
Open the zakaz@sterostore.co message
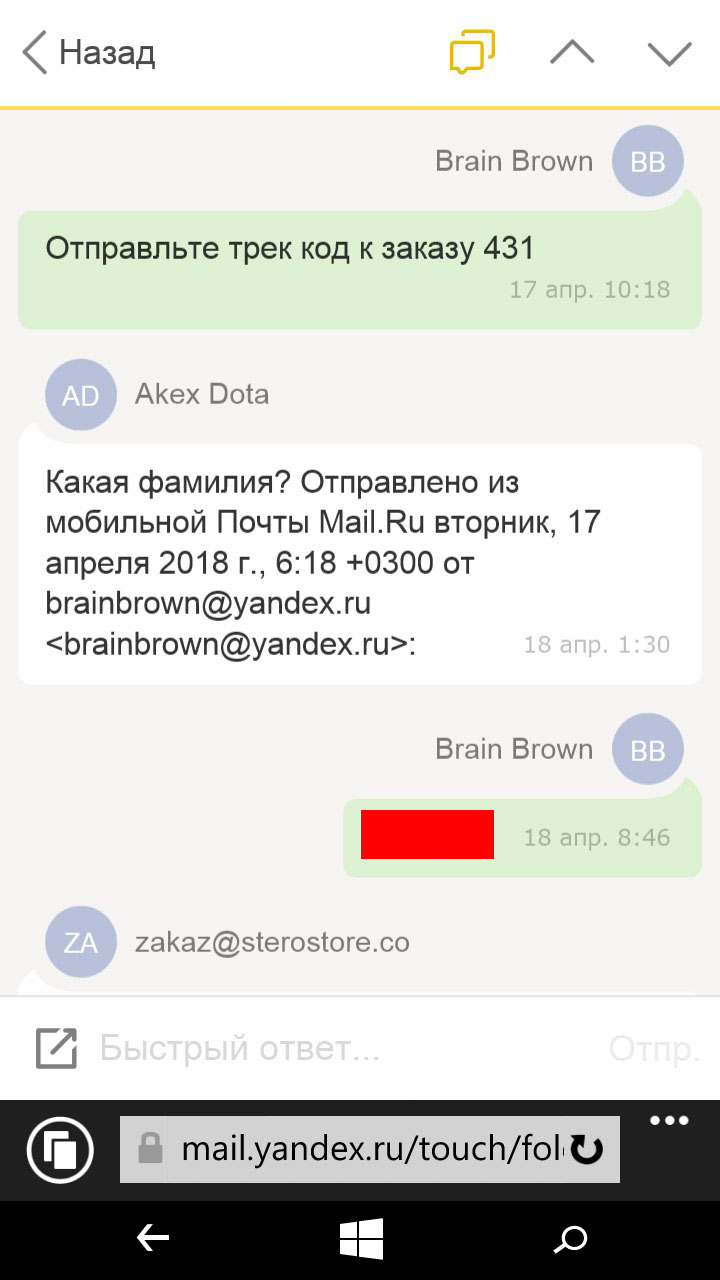272,942
